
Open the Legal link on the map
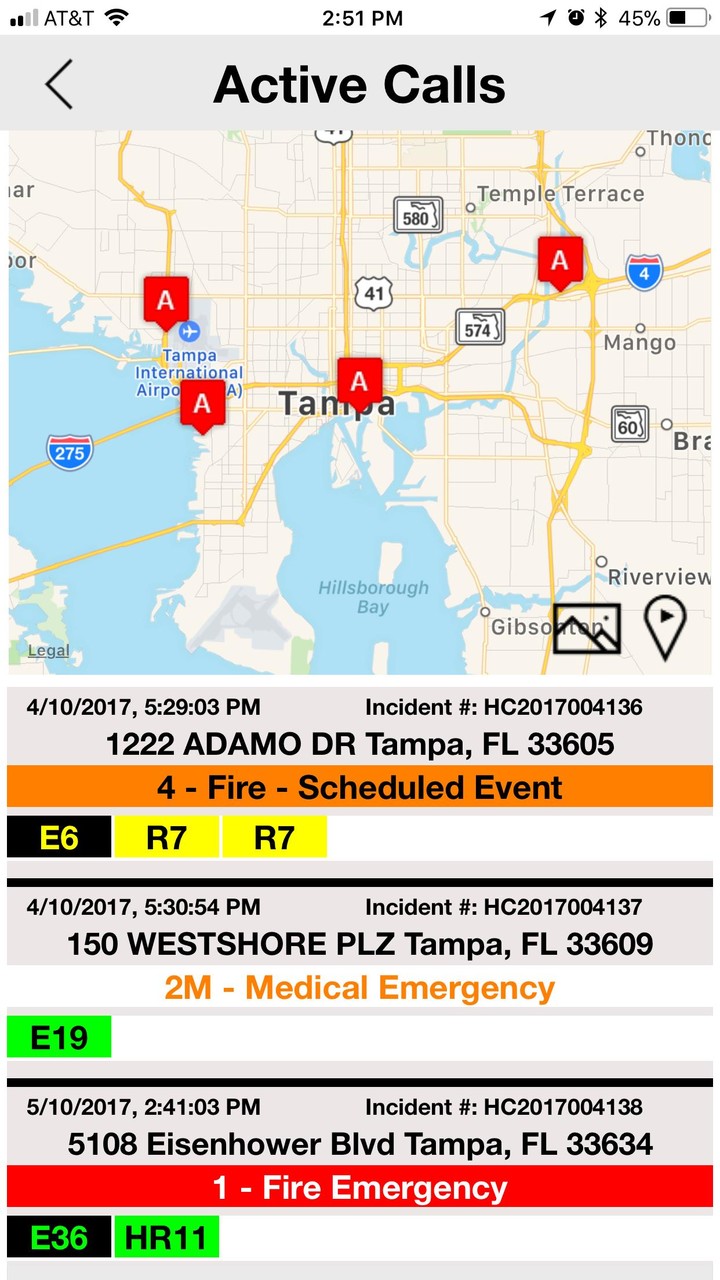[x=48, y=651]
